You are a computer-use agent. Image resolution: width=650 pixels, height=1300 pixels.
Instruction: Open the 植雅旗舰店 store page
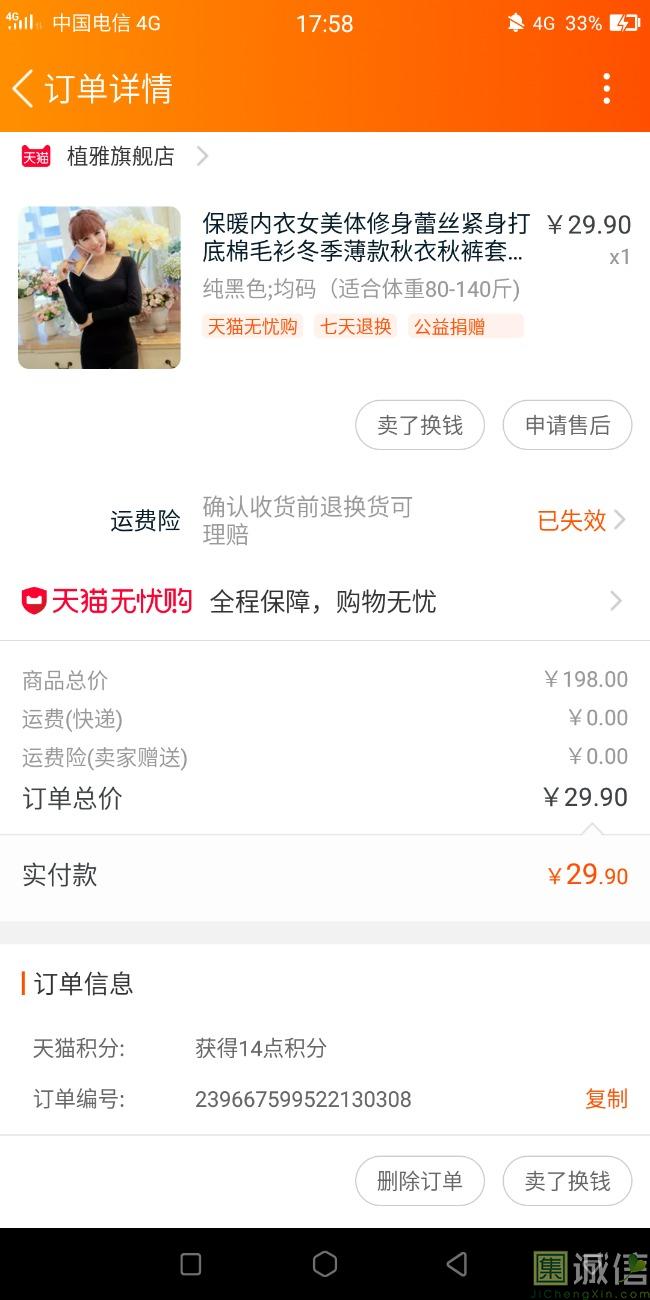(x=120, y=156)
